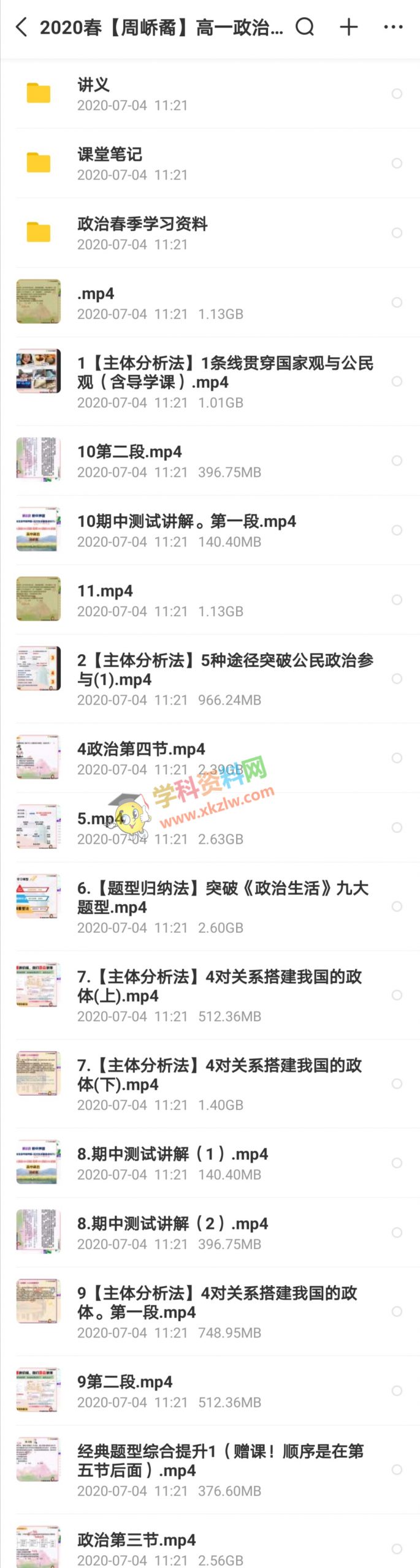Open the 11.mp4 video file

coord(184,600)
